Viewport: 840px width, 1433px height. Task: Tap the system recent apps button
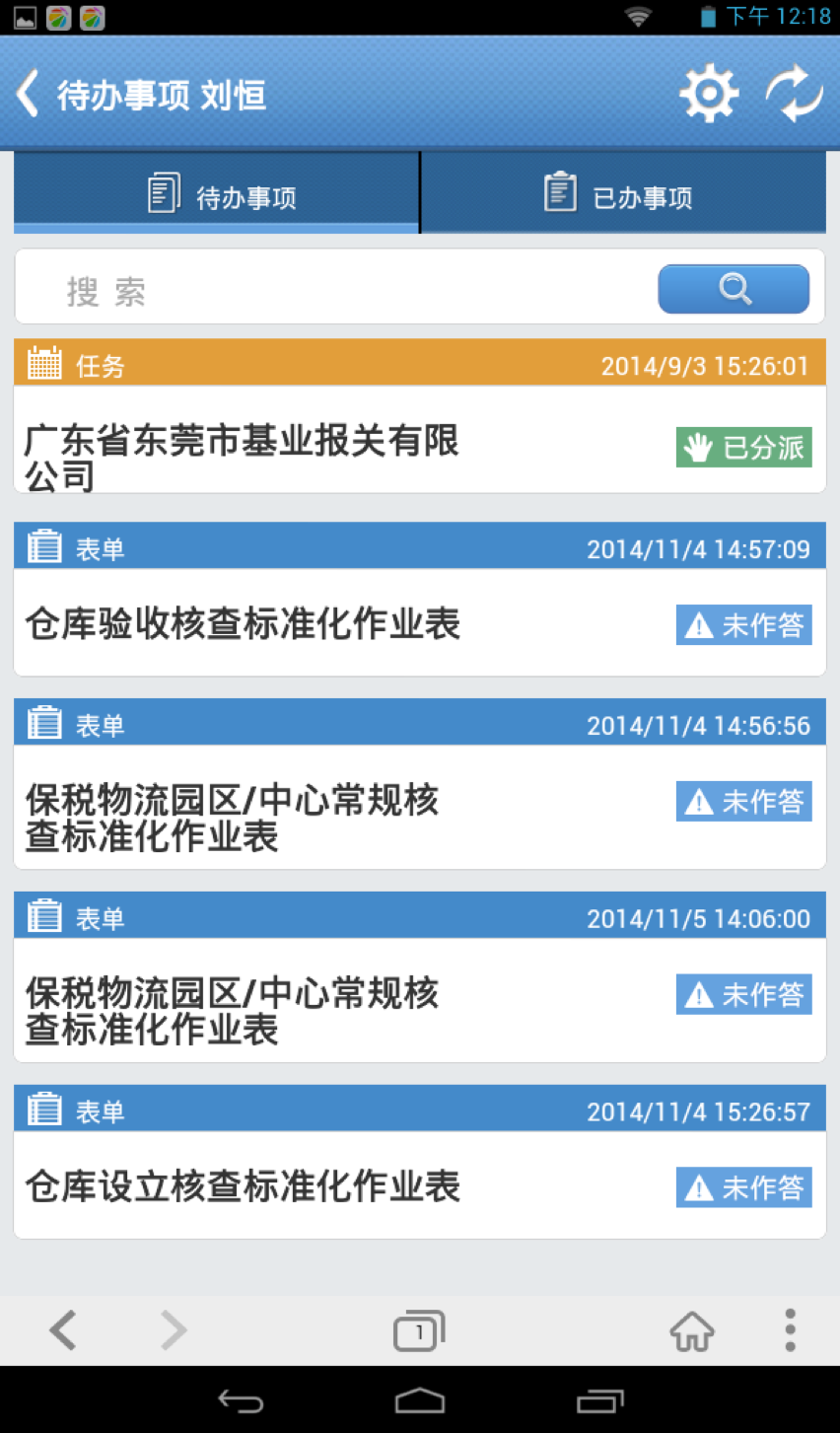tap(600, 1400)
